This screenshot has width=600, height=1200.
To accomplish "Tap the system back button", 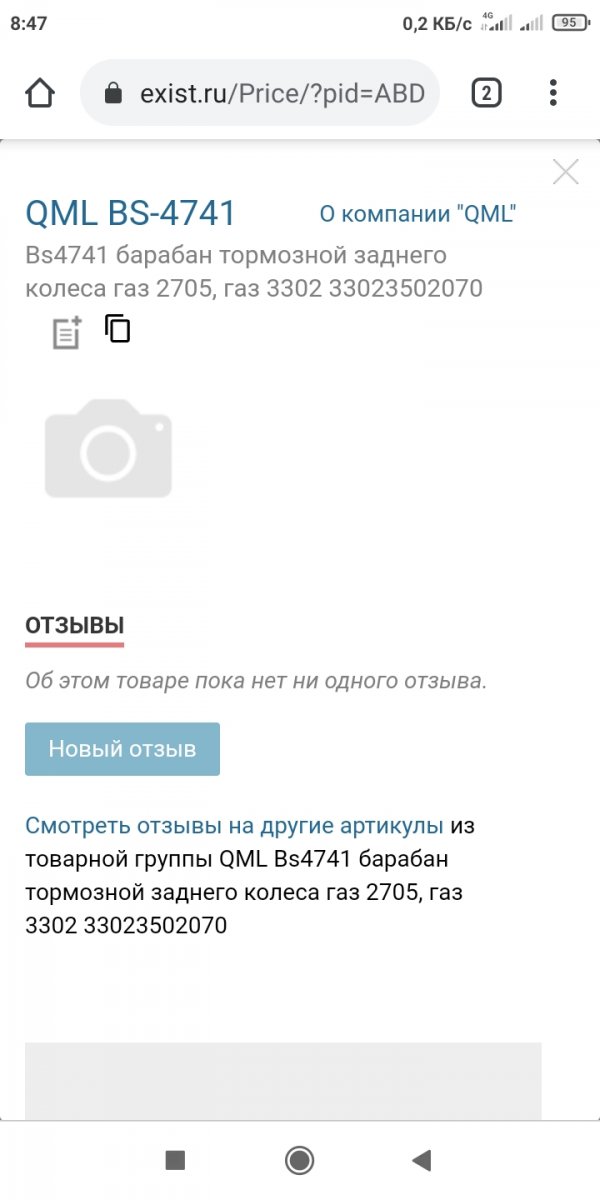I will (x=421, y=1160).
